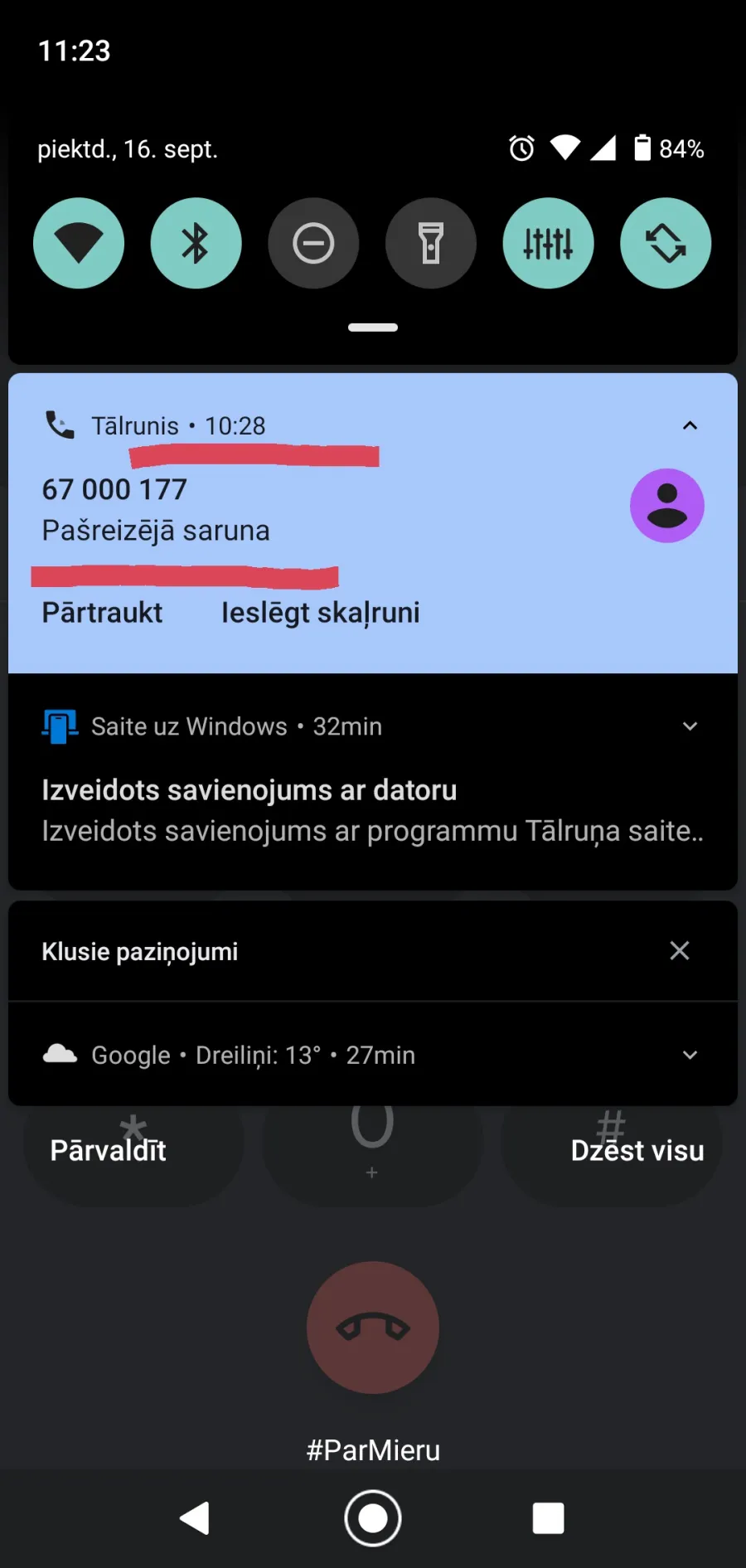The height and width of the screenshot is (1568, 746).
Task: Tap Dzēst visu to clear notifications
Action: click(x=637, y=1150)
